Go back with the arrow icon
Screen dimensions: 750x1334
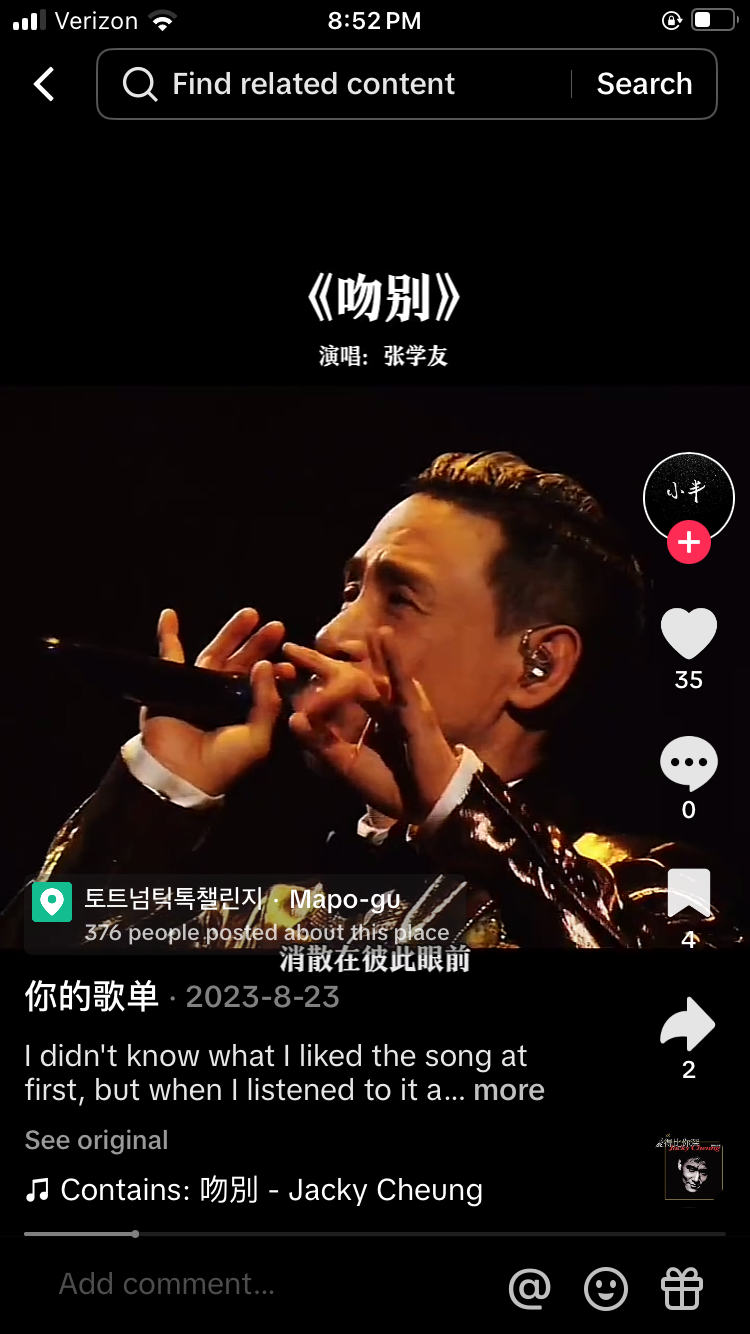(44, 84)
